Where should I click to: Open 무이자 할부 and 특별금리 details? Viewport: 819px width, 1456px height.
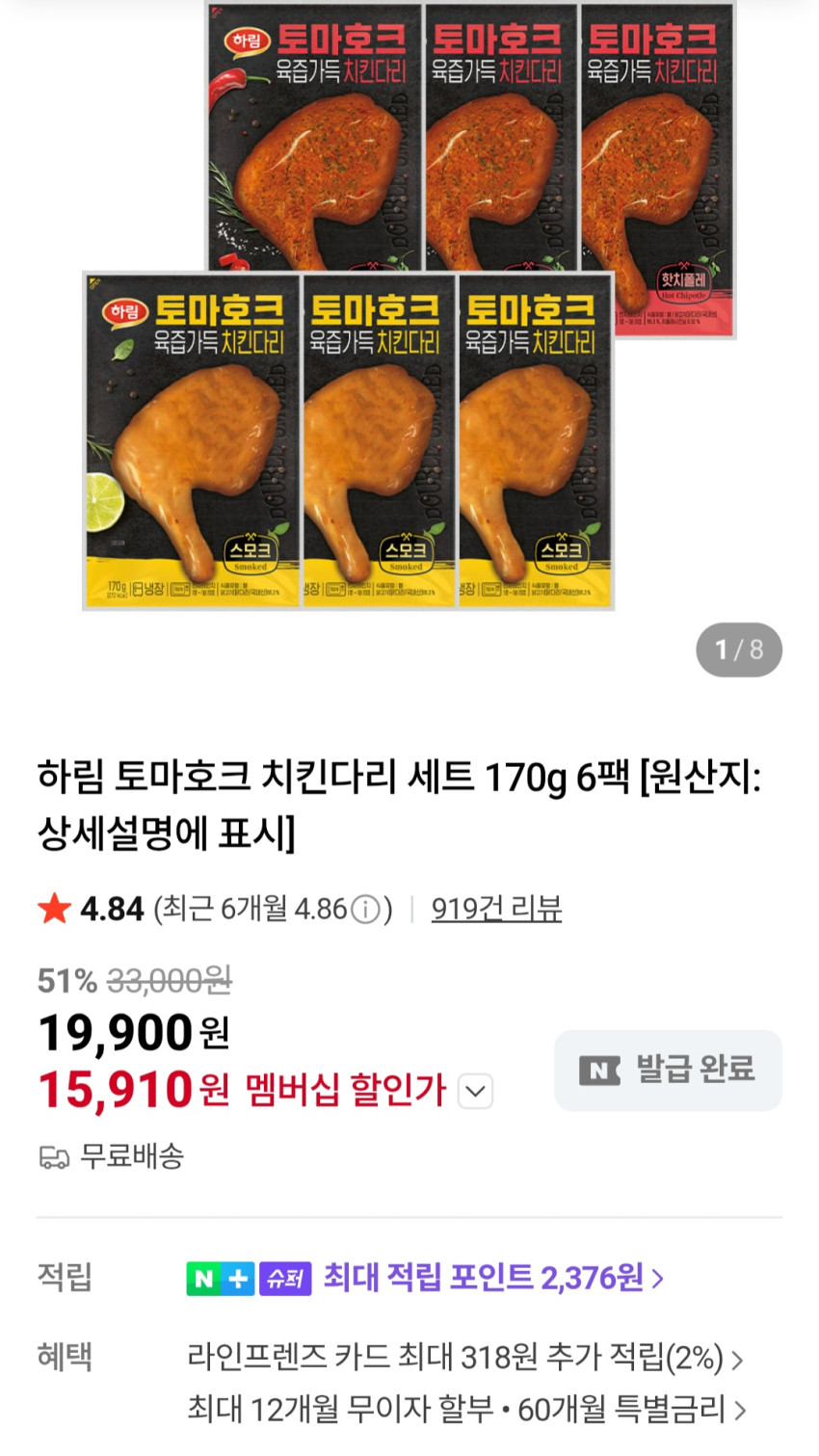(x=467, y=1410)
